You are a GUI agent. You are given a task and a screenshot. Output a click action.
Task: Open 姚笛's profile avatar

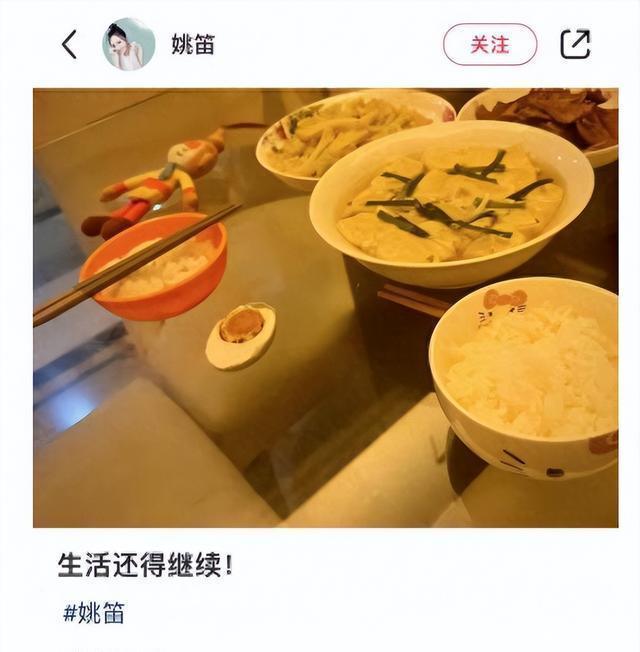pyautogui.click(x=129, y=45)
